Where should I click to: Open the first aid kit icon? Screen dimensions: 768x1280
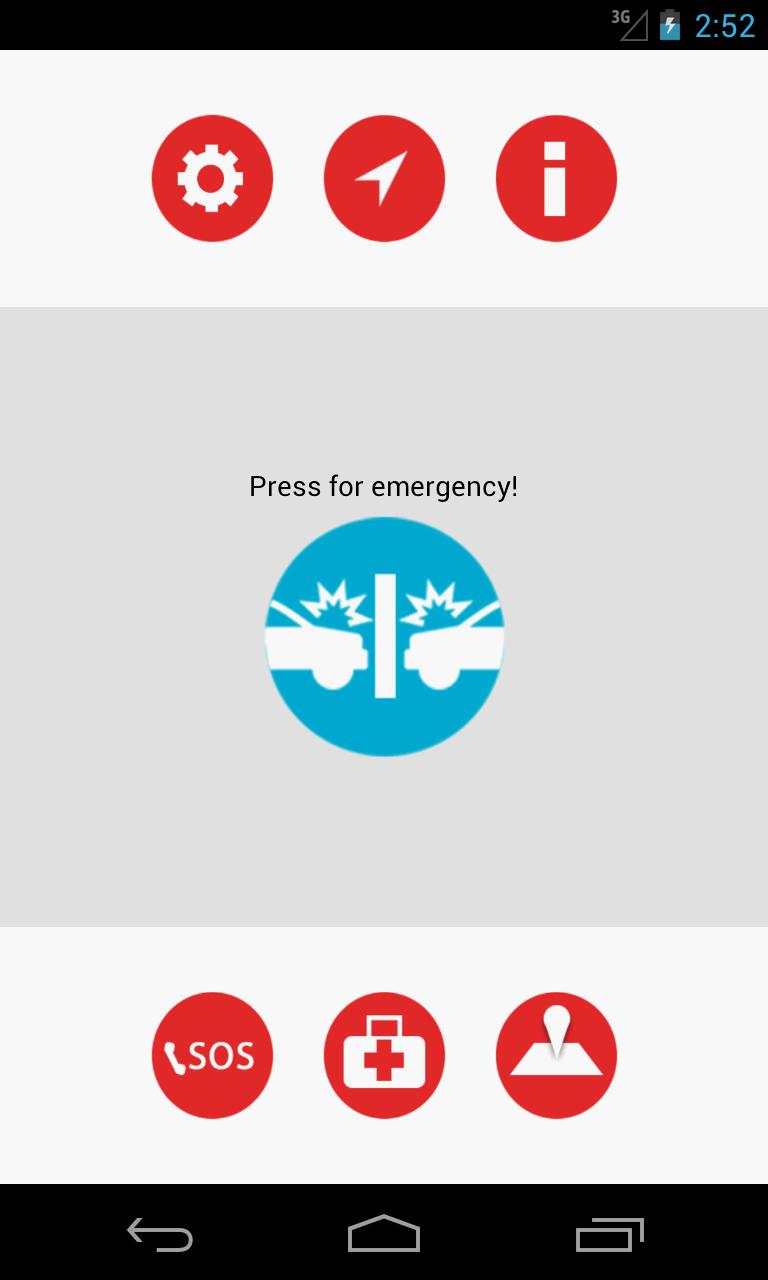384,1055
